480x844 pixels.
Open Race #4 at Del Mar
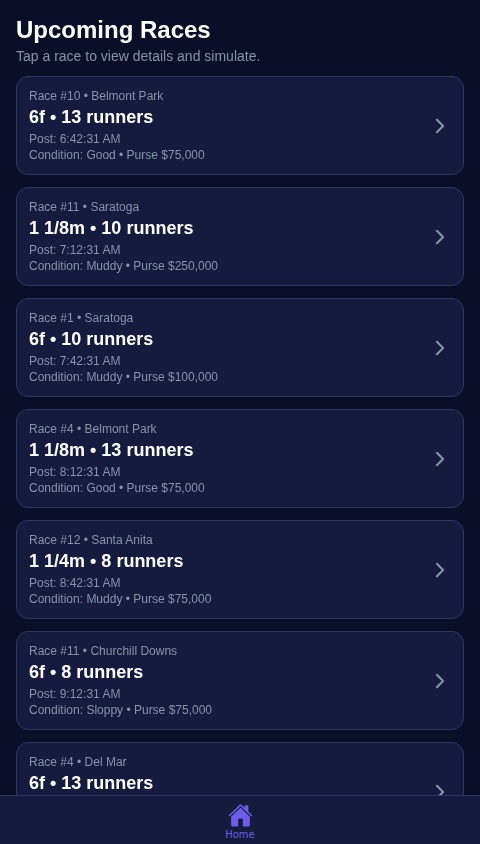click(240, 769)
